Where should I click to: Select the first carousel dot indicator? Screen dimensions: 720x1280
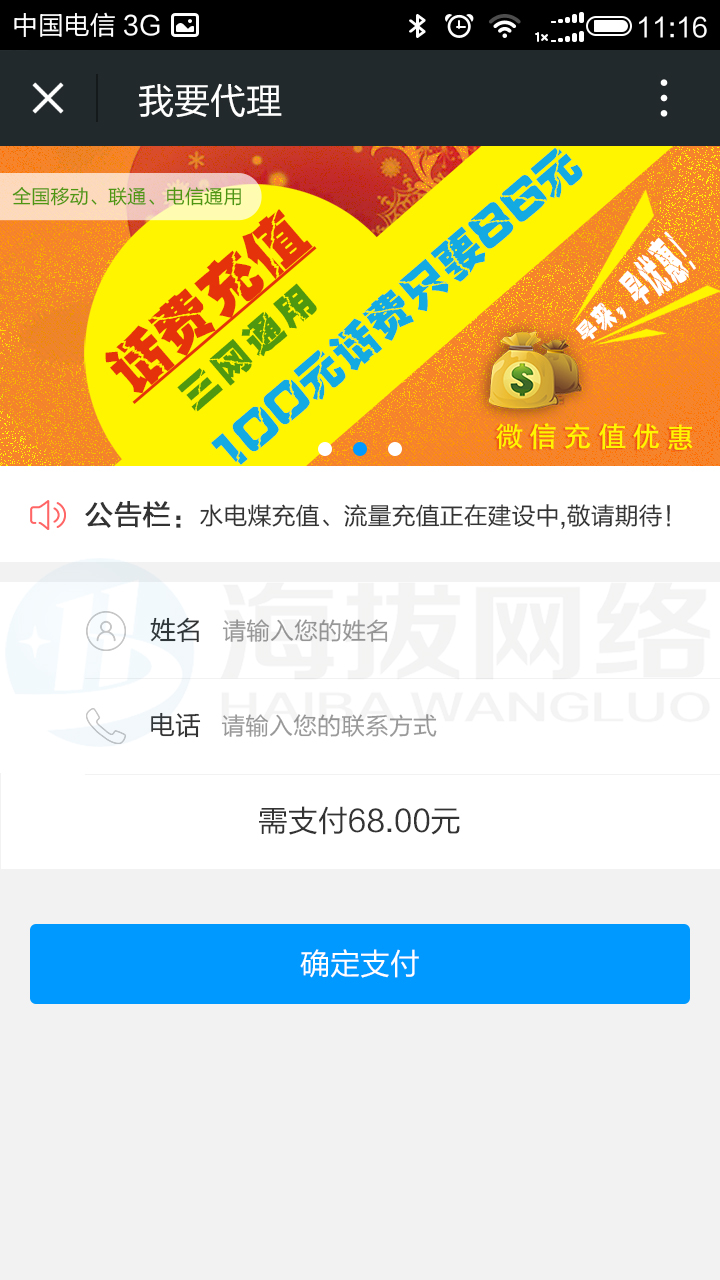click(x=325, y=449)
